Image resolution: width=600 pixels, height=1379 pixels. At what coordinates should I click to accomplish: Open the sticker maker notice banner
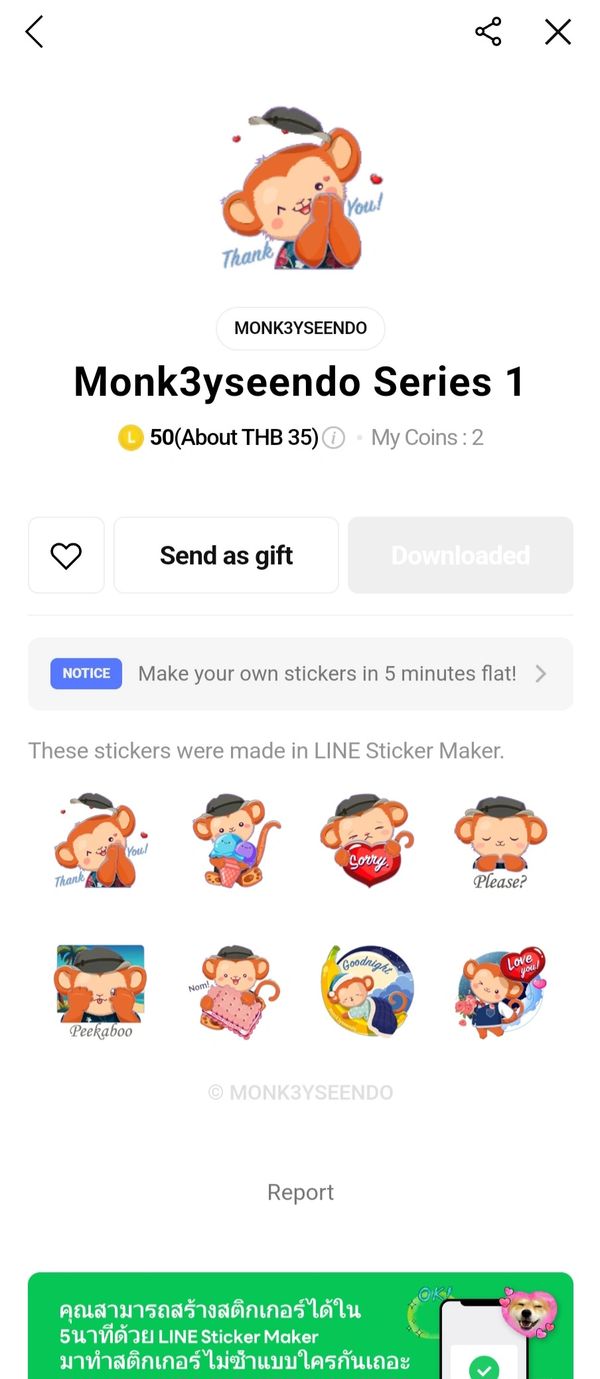300,673
